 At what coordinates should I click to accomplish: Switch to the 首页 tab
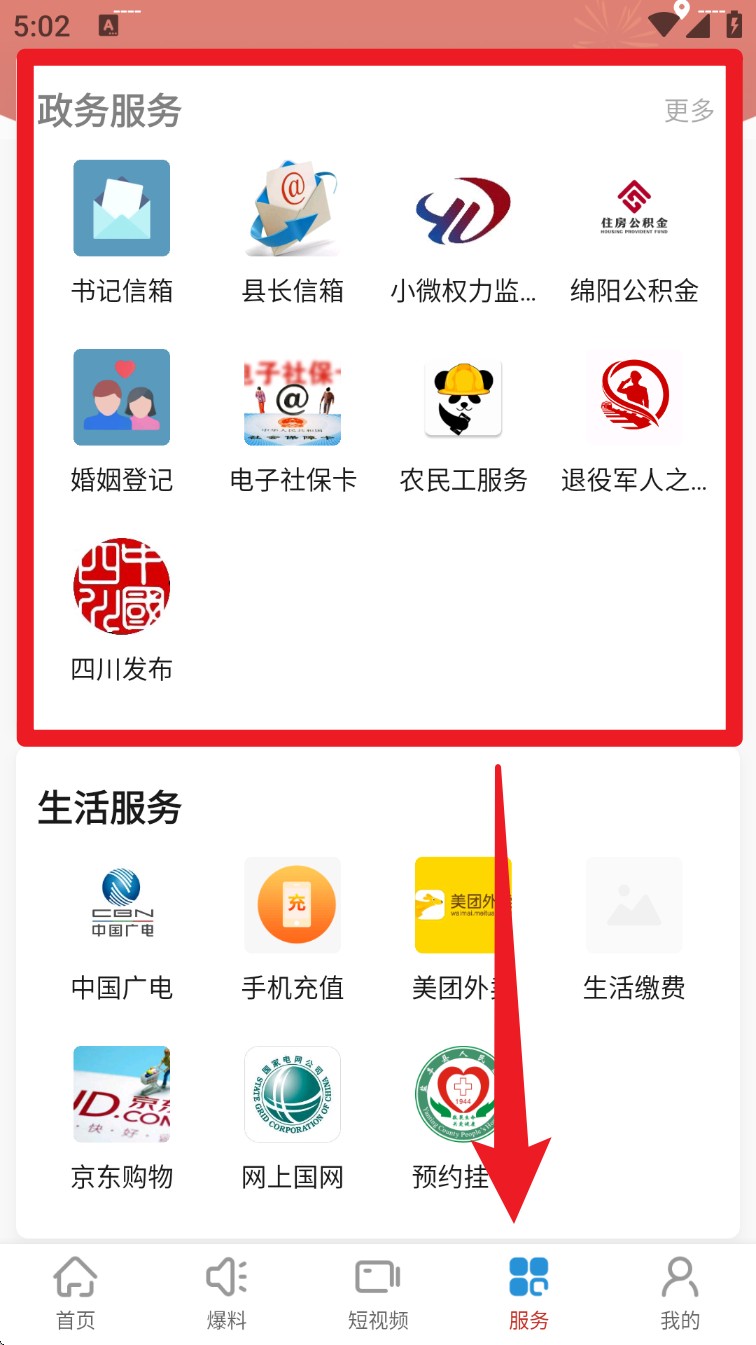pos(75,1294)
